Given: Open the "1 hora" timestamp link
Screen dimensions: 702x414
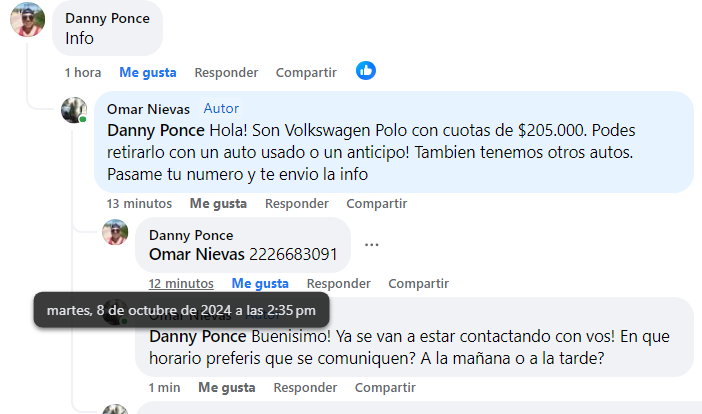Looking at the screenshot, I should (x=83, y=72).
